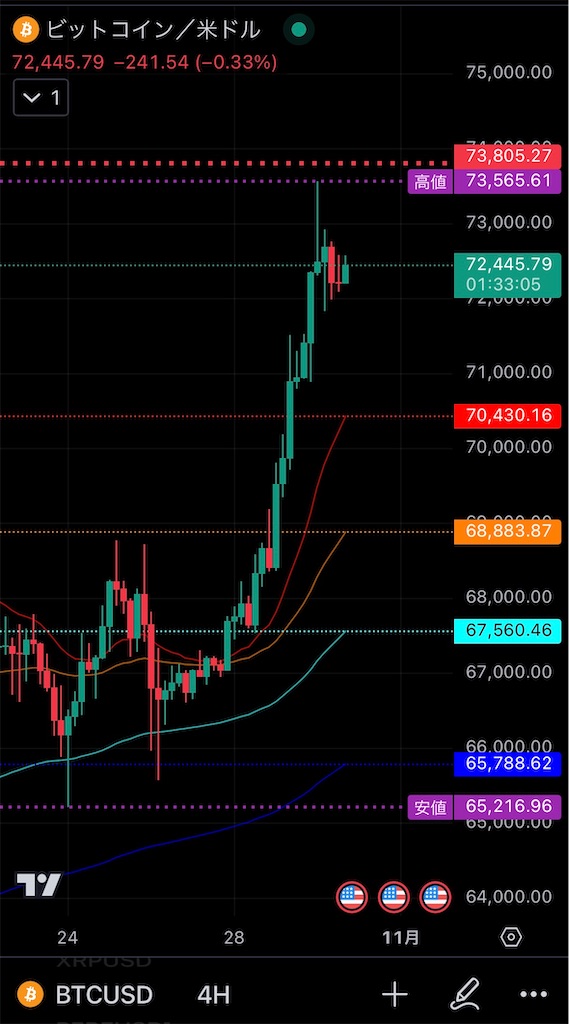Expand the indicator legend showing 1
Screen dimensions: 569x1024
(41, 97)
